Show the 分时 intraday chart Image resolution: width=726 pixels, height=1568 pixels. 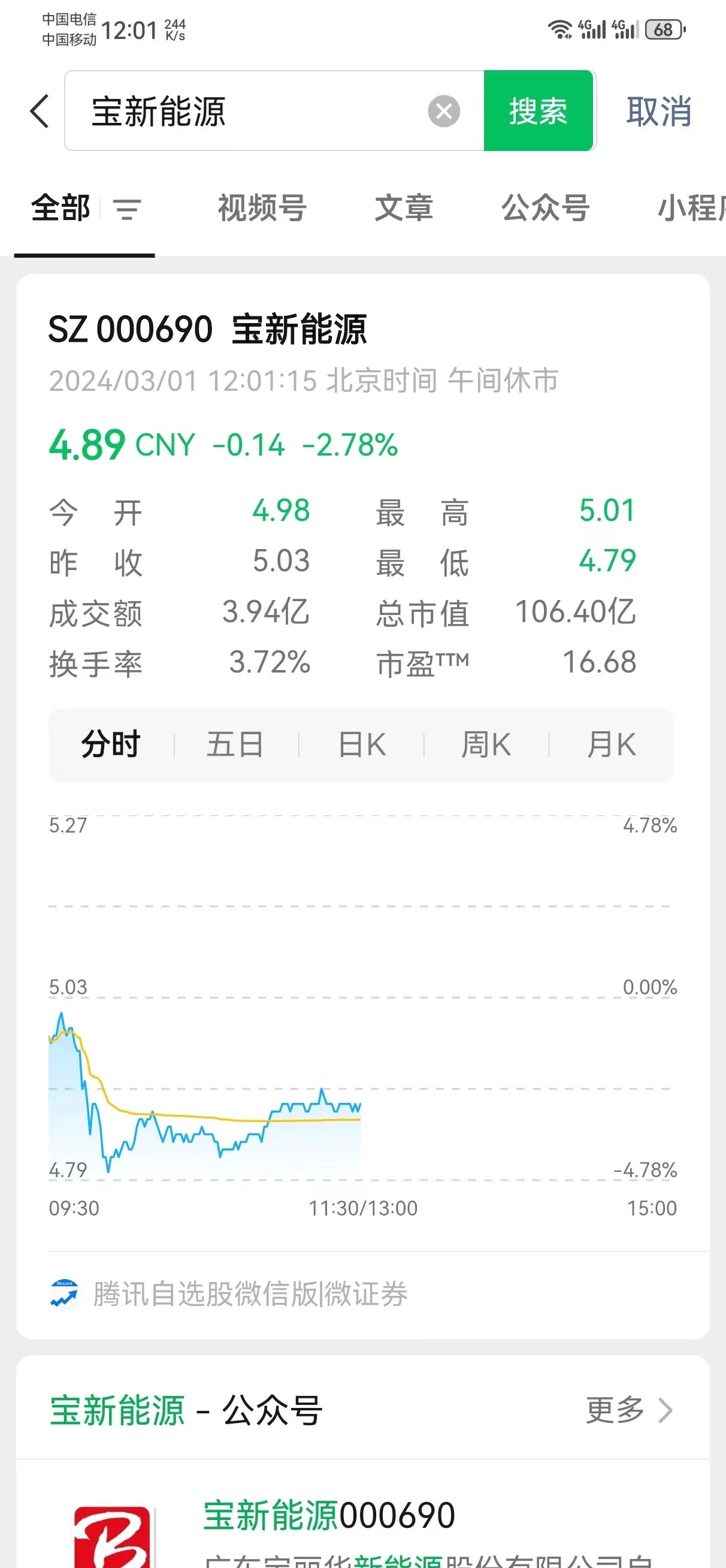(x=111, y=745)
